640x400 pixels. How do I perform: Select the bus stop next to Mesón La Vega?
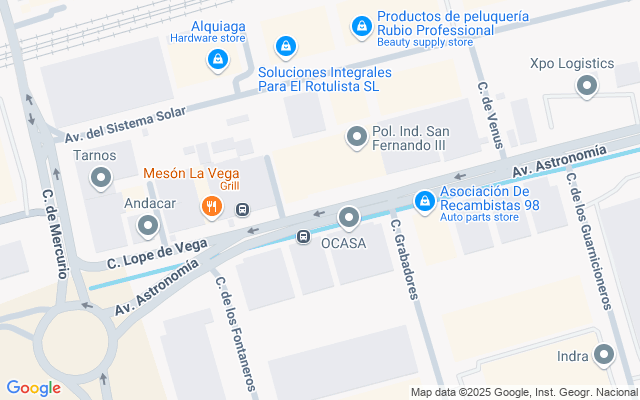[x=242, y=210]
